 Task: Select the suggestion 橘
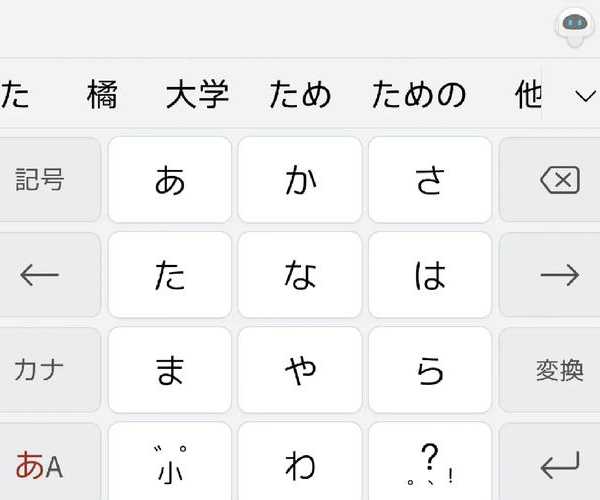pos(102,95)
